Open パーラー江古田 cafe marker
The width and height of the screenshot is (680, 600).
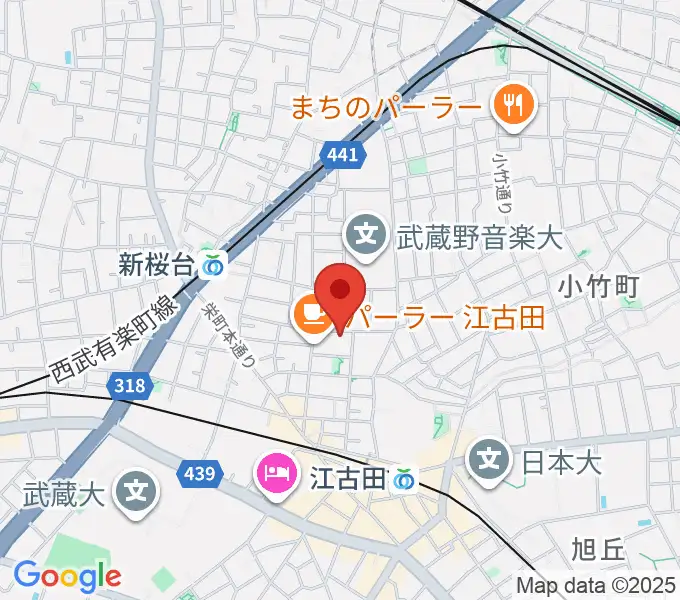tap(313, 318)
